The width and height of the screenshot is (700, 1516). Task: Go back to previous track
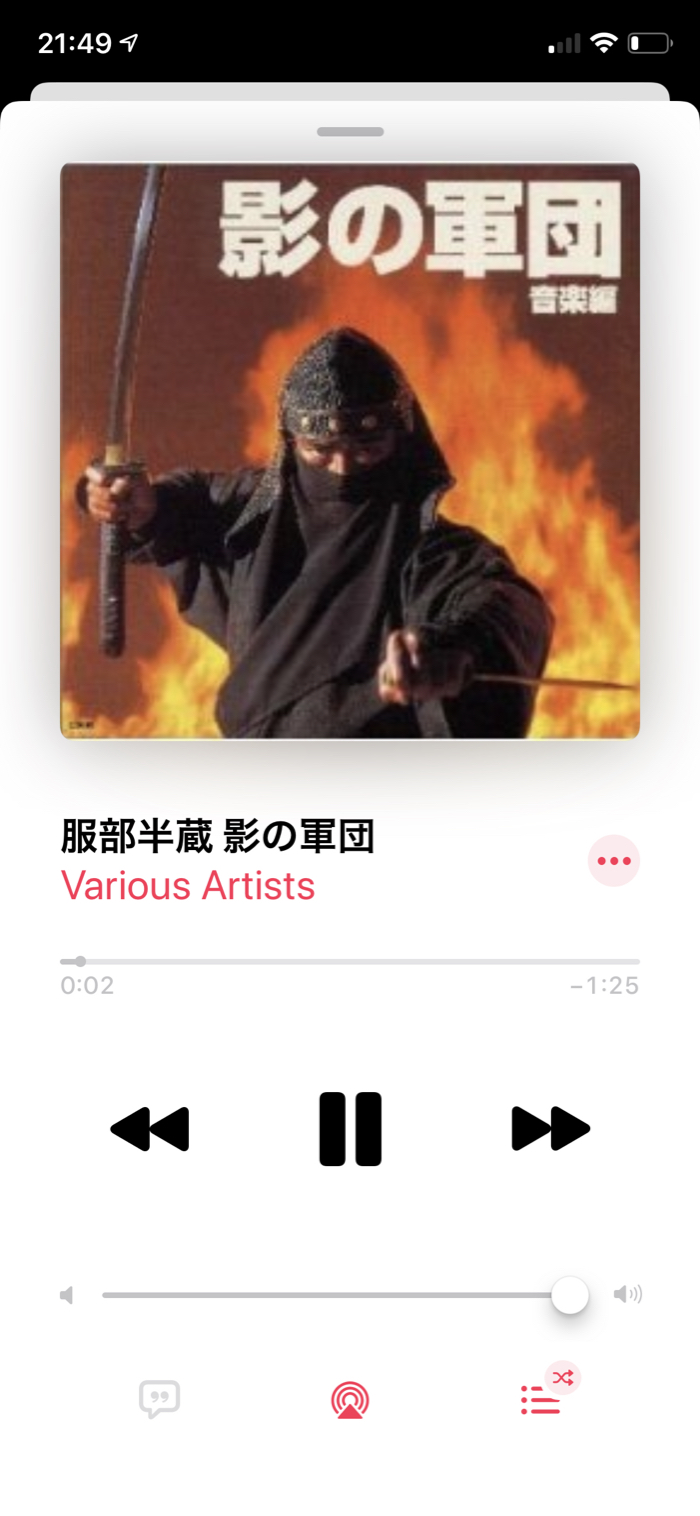pos(150,1129)
